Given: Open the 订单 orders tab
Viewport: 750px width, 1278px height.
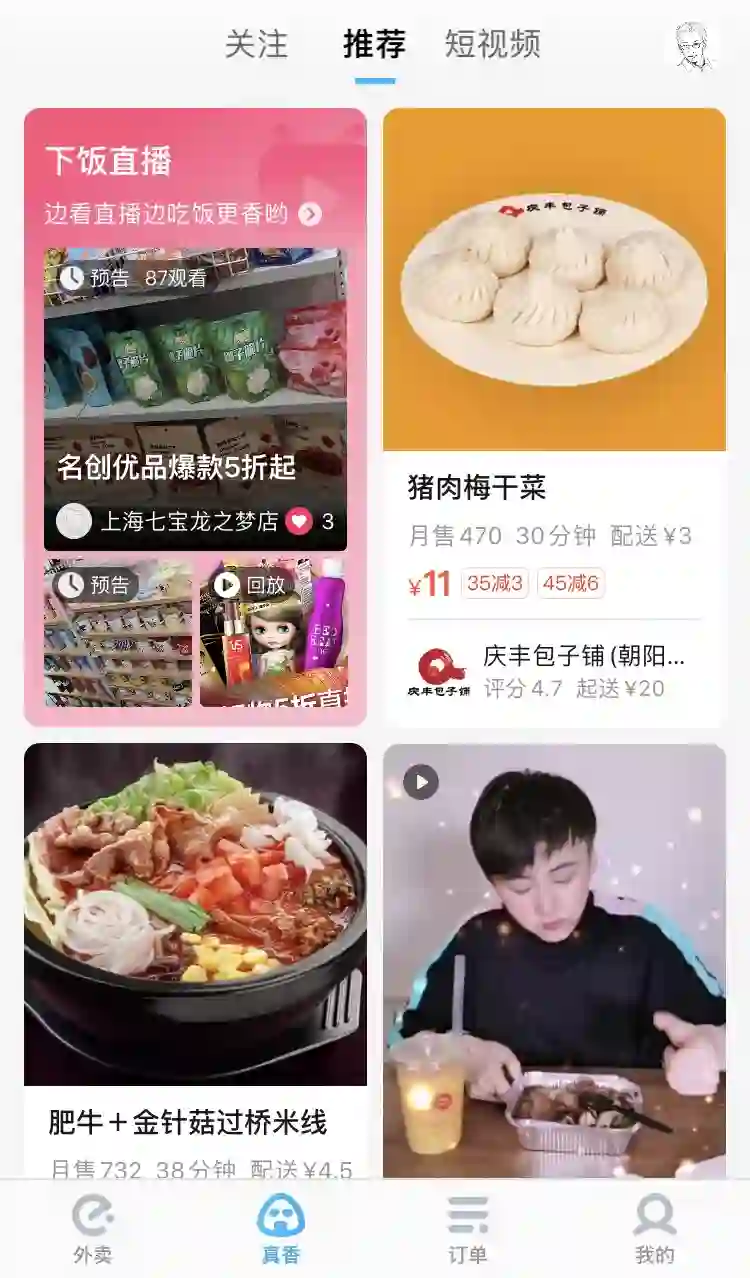Looking at the screenshot, I should (467, 1228).
